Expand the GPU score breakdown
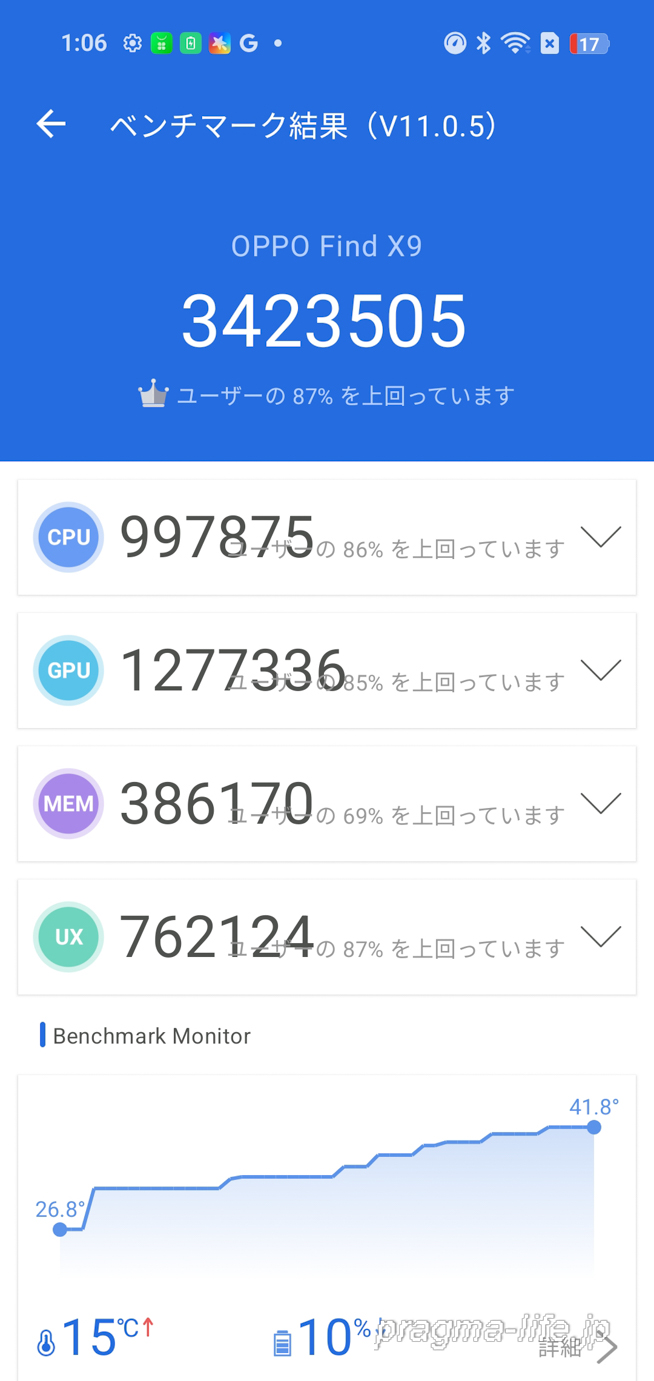This screenshot has width=654, height=1381. tap(600, 670)
